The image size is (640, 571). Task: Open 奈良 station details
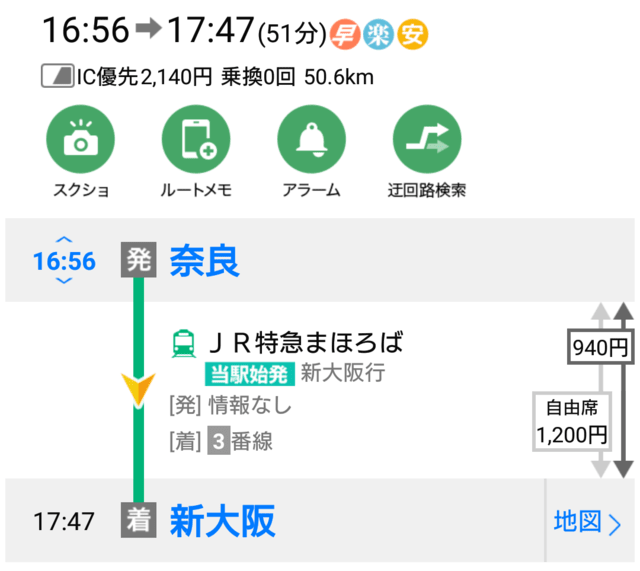(x=205, y=262)
